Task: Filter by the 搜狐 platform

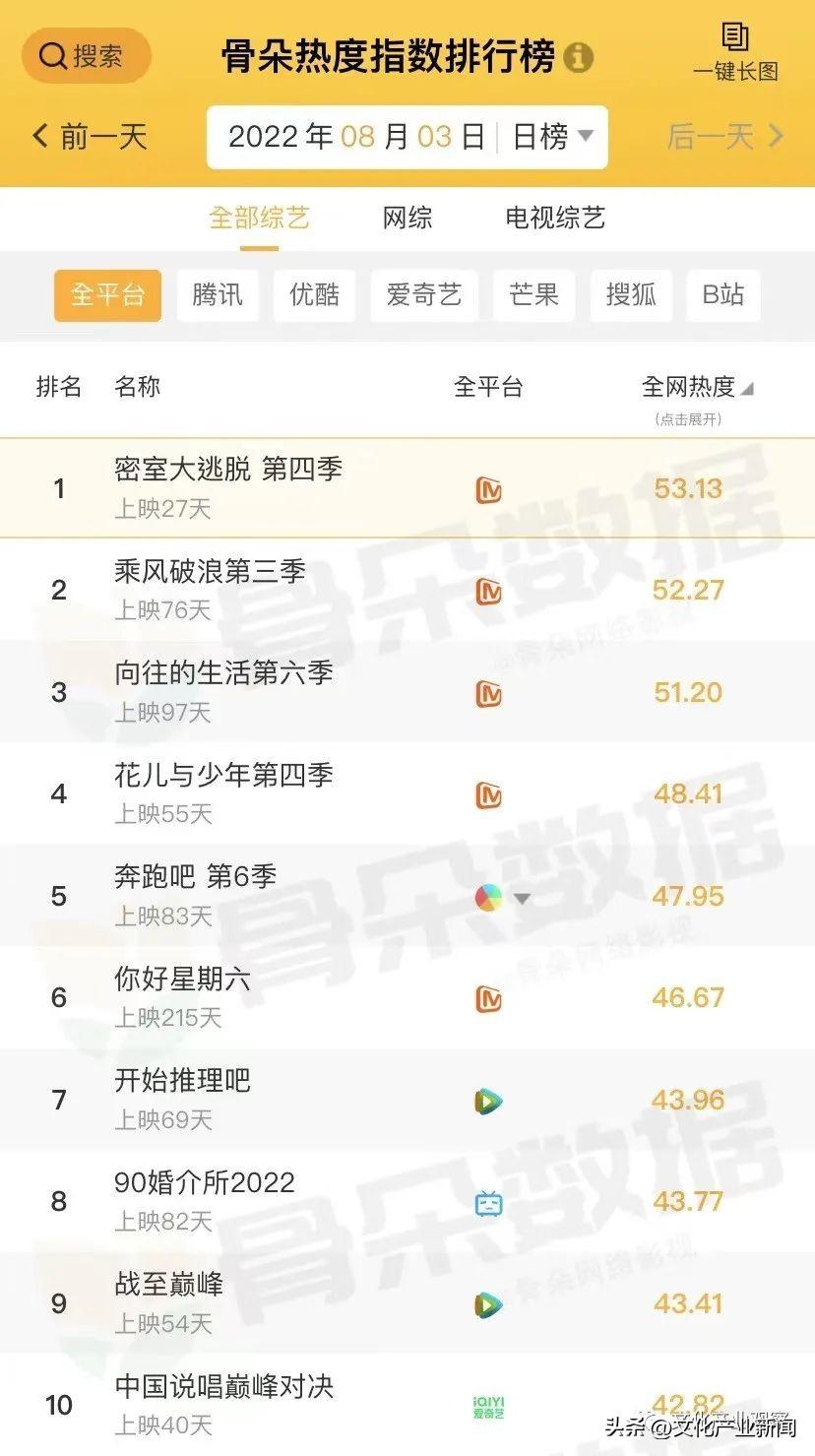Action: pos(631,294)
